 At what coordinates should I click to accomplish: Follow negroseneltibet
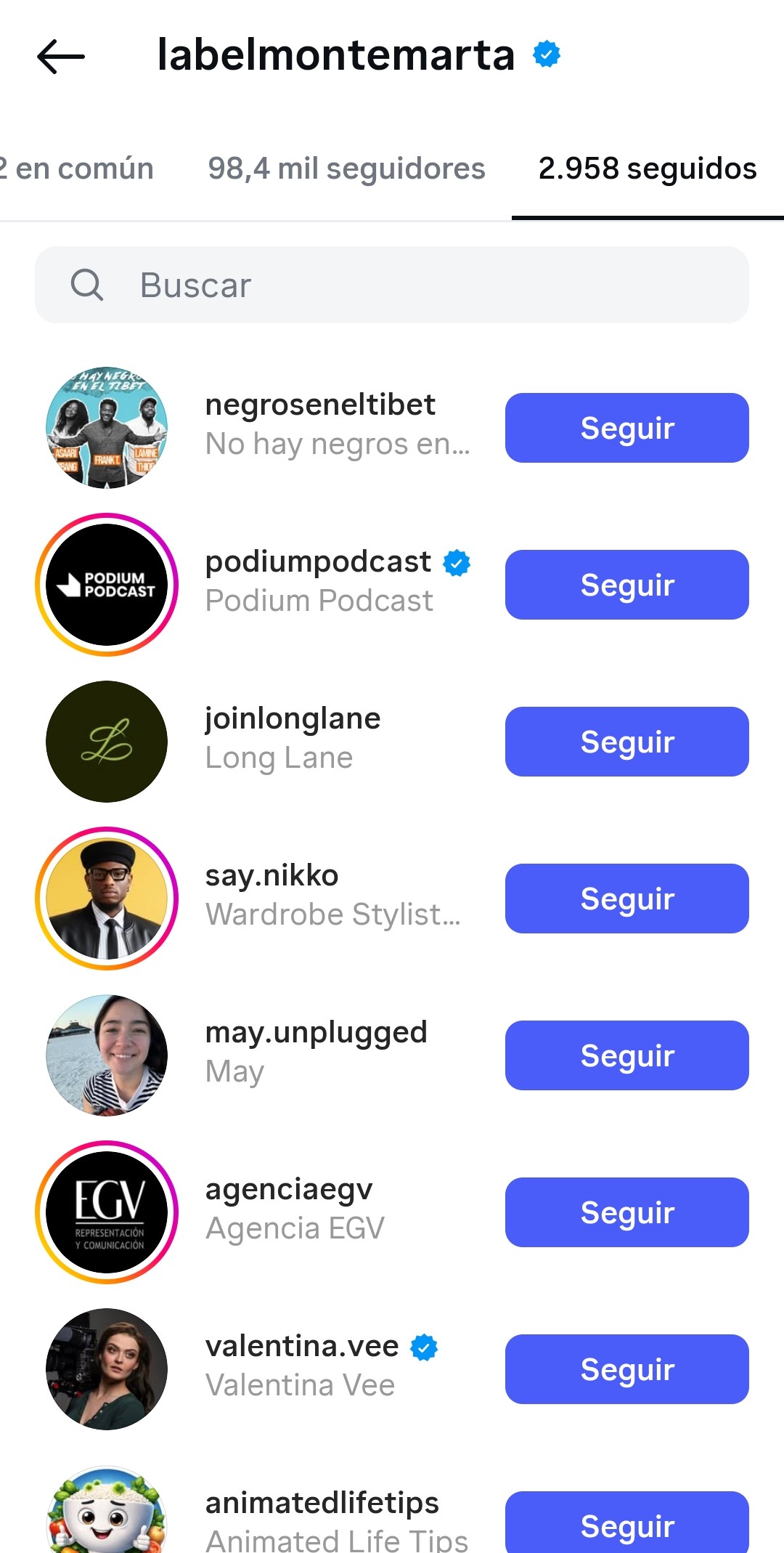point(626,428)
